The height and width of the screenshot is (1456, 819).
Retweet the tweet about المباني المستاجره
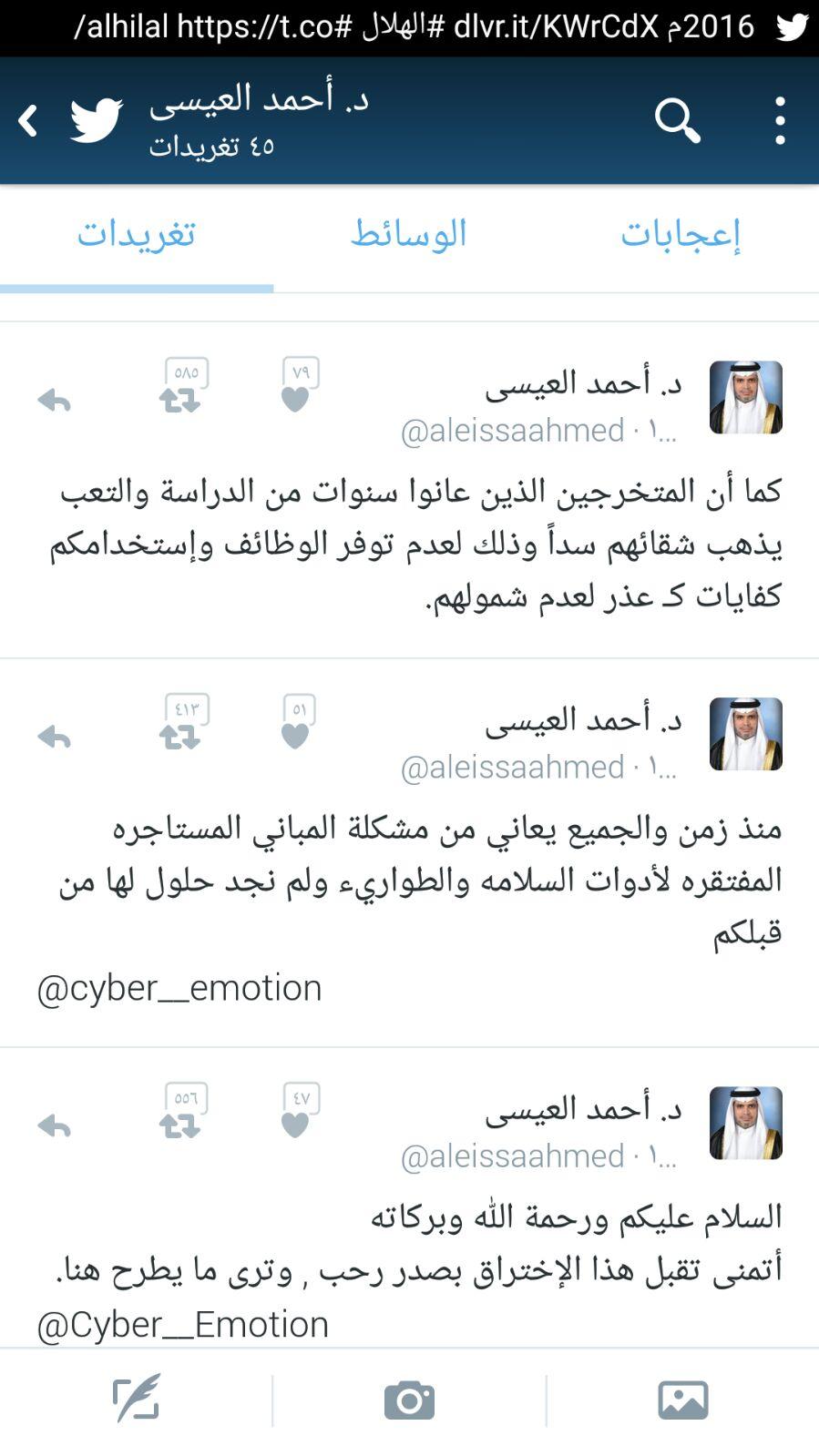180,736
